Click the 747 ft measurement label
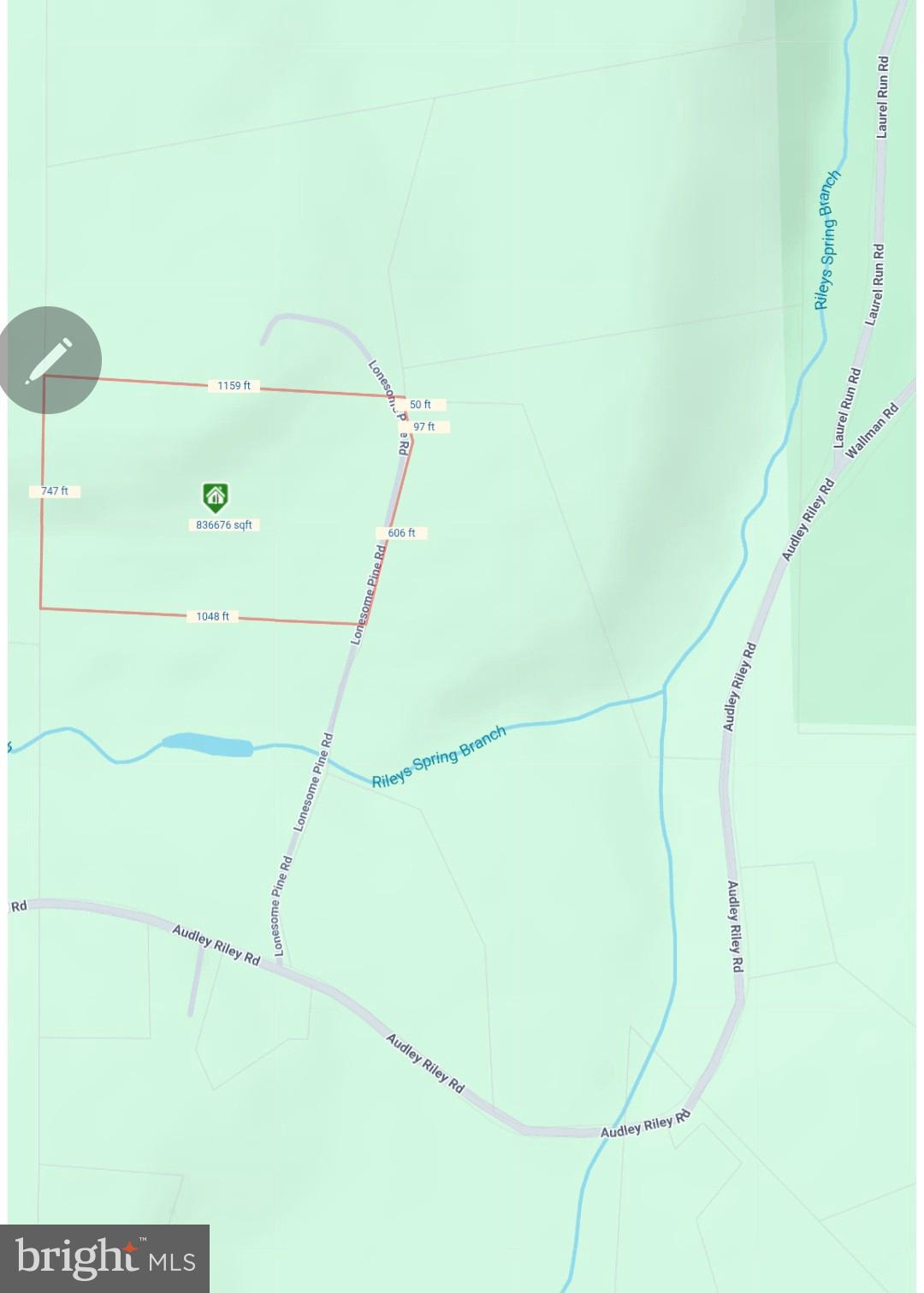 coord(54,490)
